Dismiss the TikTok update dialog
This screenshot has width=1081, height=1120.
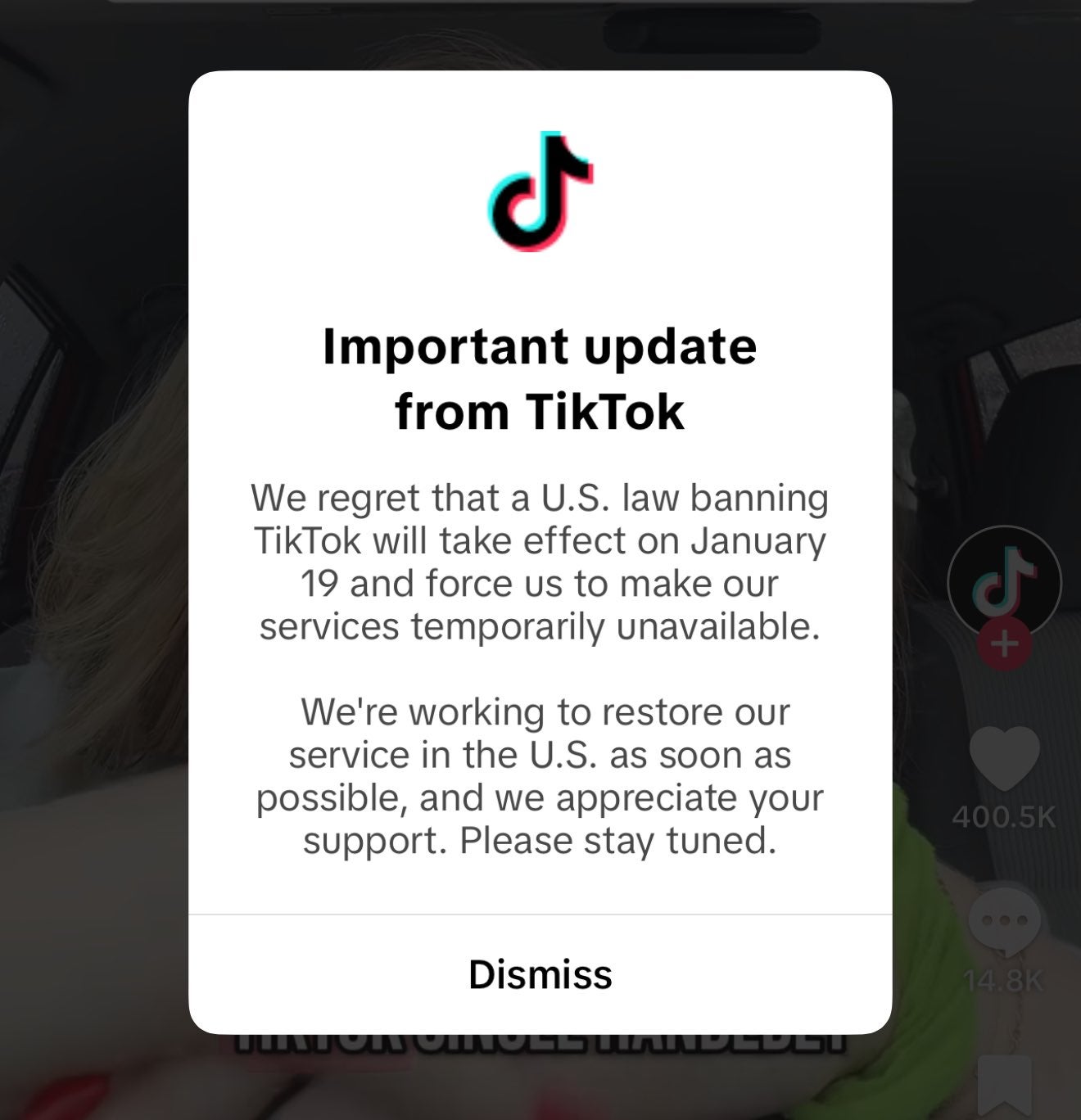point(540,974)
